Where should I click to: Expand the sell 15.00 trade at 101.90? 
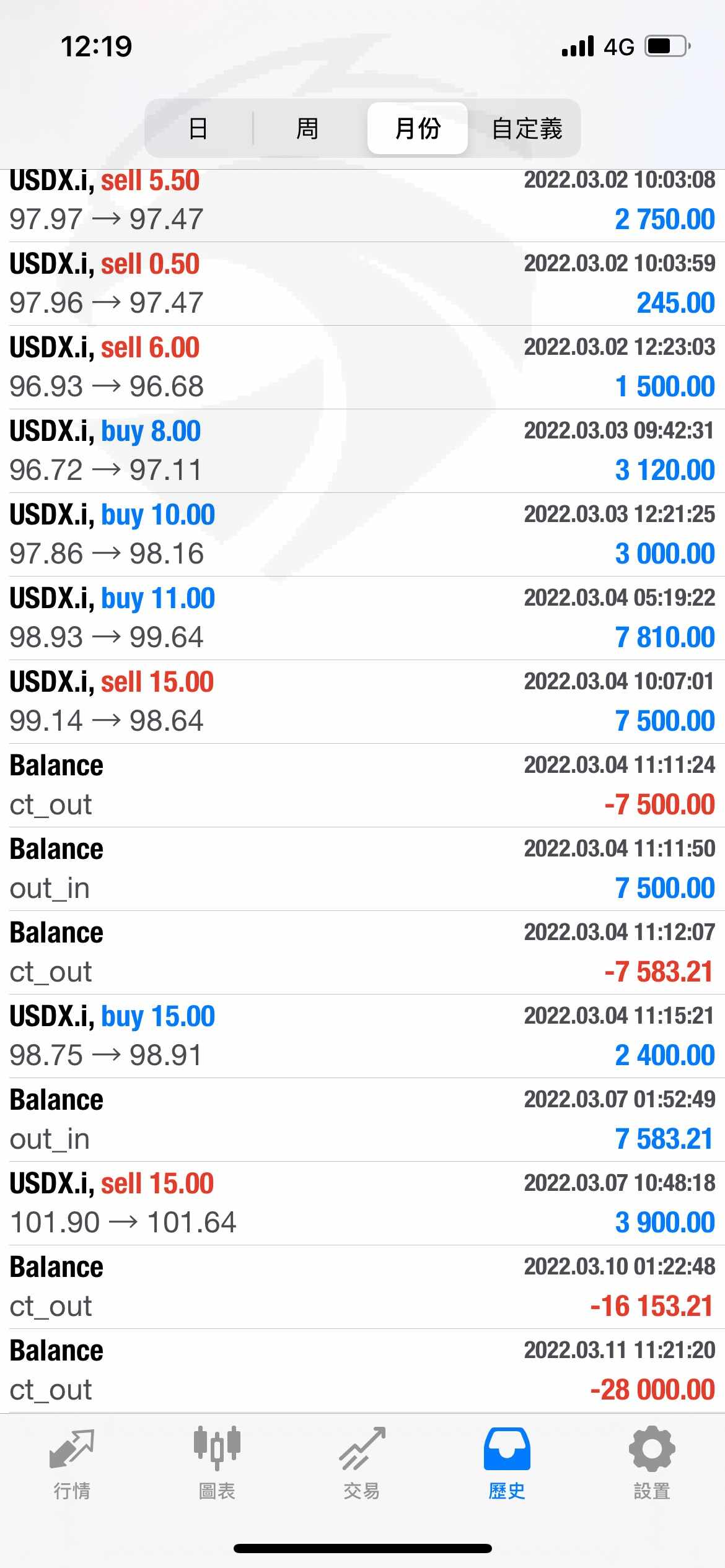click(x=362, y=1203)
